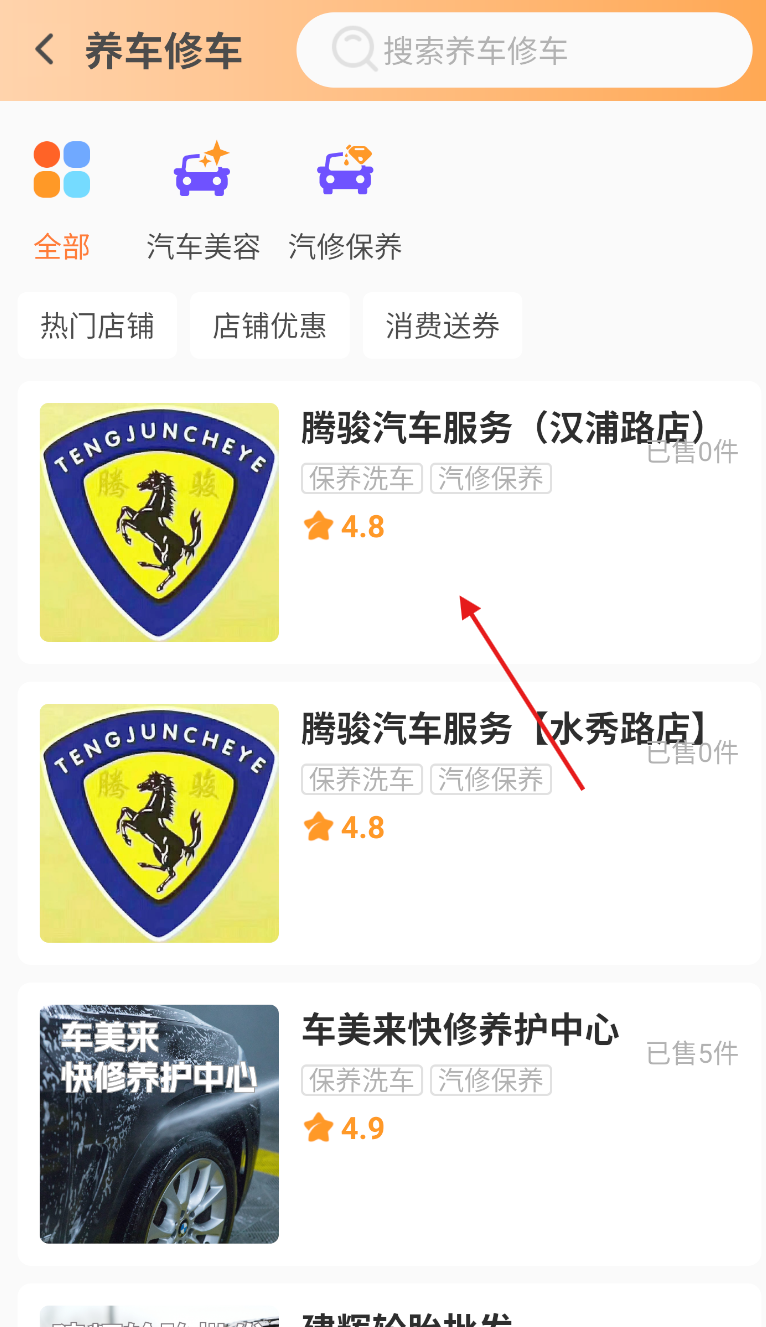The width and height of the screenshot is (766, 1327).
Task: Filter by 消费送券
Action: pyautogui.click(x=442, y=326)
